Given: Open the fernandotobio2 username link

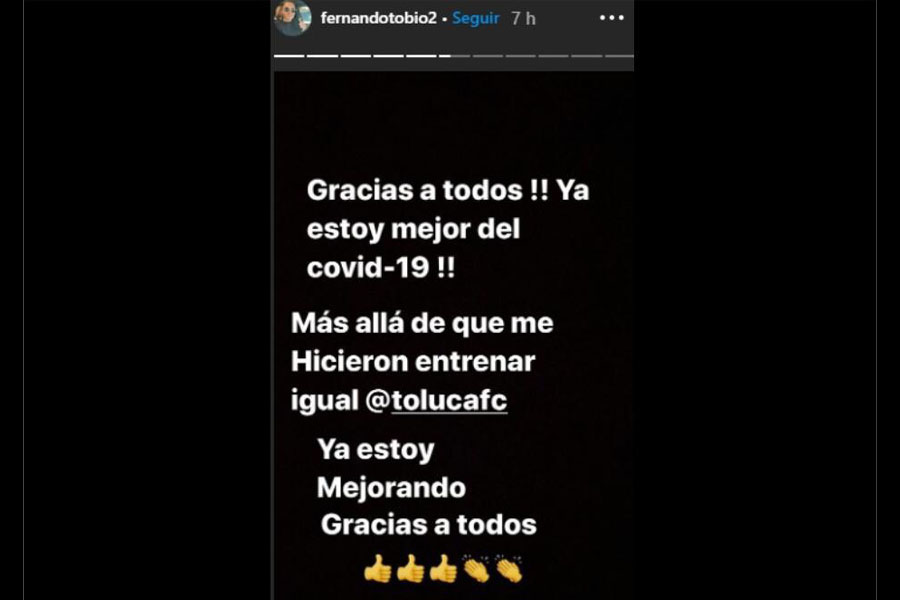Looking at the screenshot, I should click(380, 18).
